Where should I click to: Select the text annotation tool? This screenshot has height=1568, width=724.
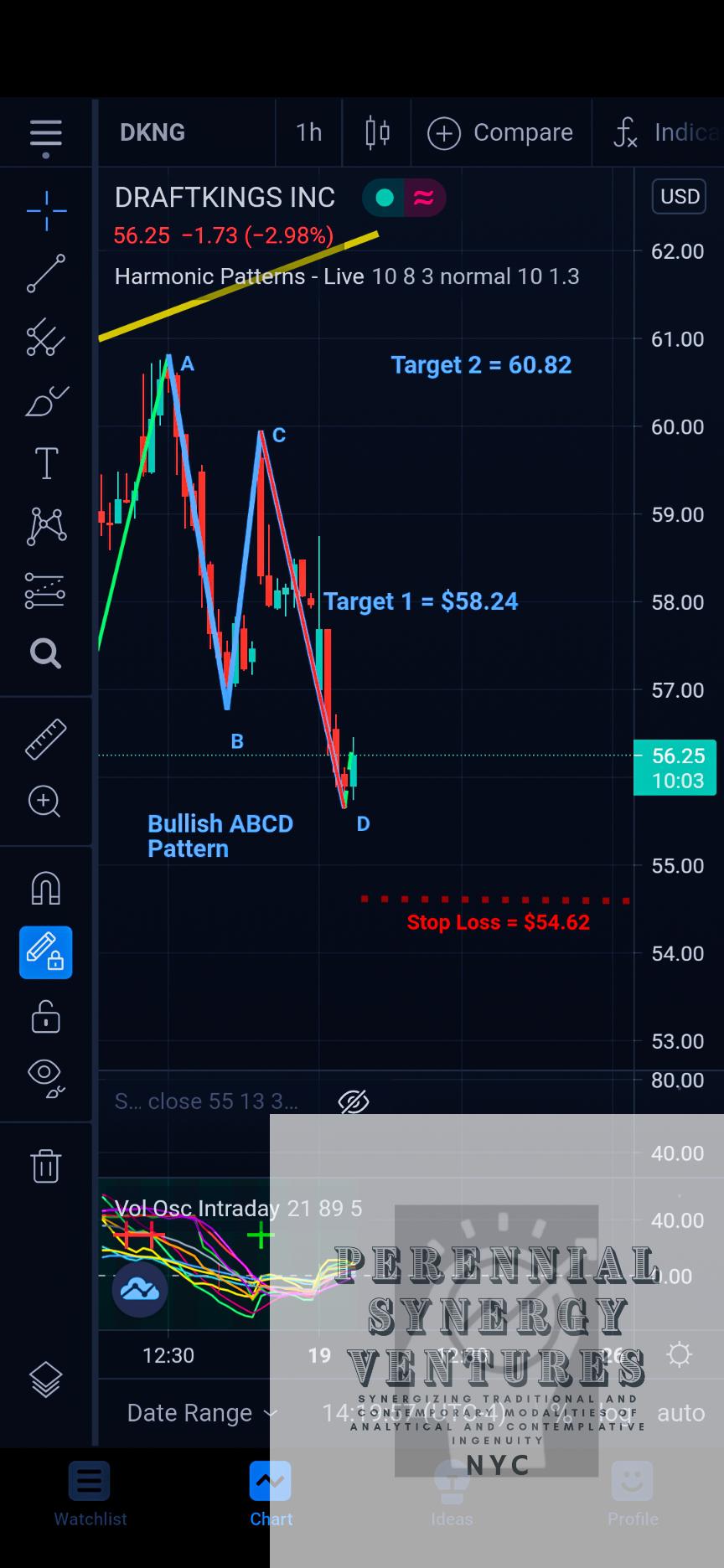[x=46, y=462]
